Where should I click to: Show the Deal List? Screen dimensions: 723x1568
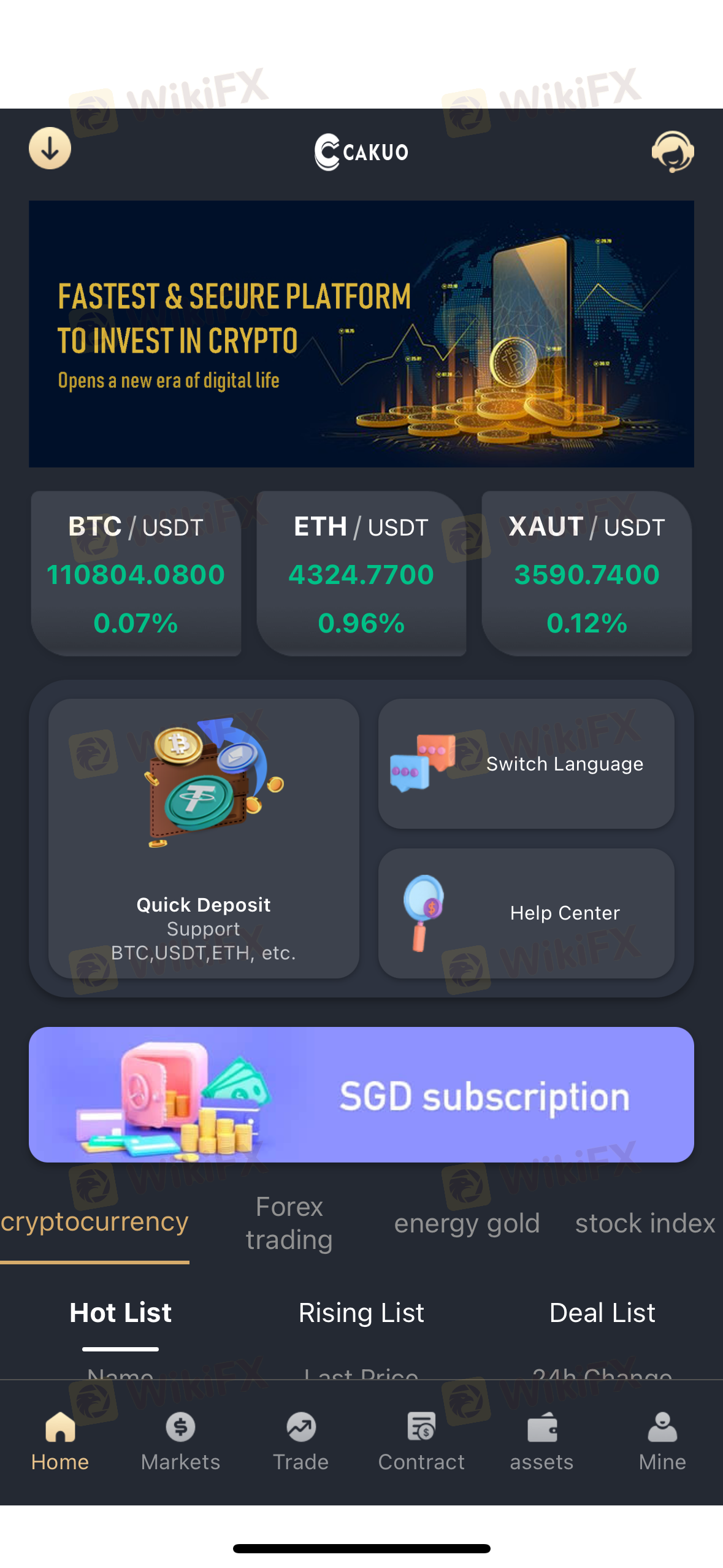[602, 1313]
